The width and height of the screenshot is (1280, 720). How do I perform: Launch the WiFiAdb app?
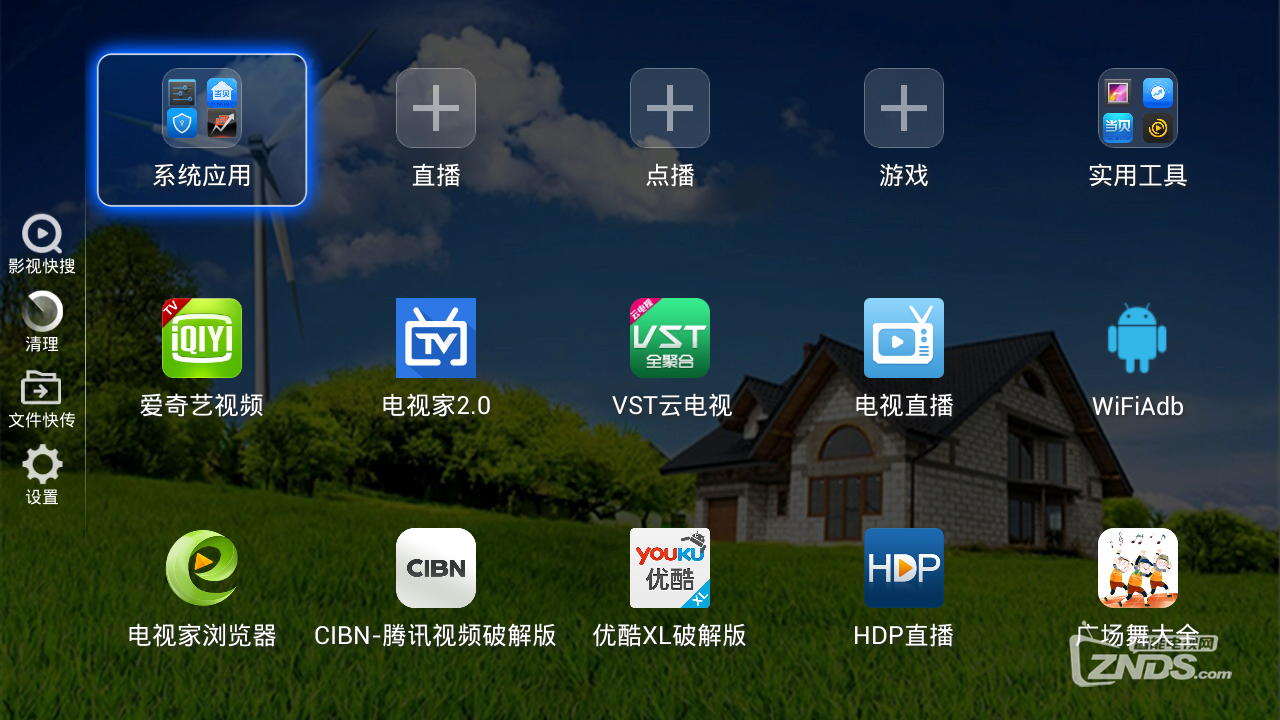(x=1138, y=339)
